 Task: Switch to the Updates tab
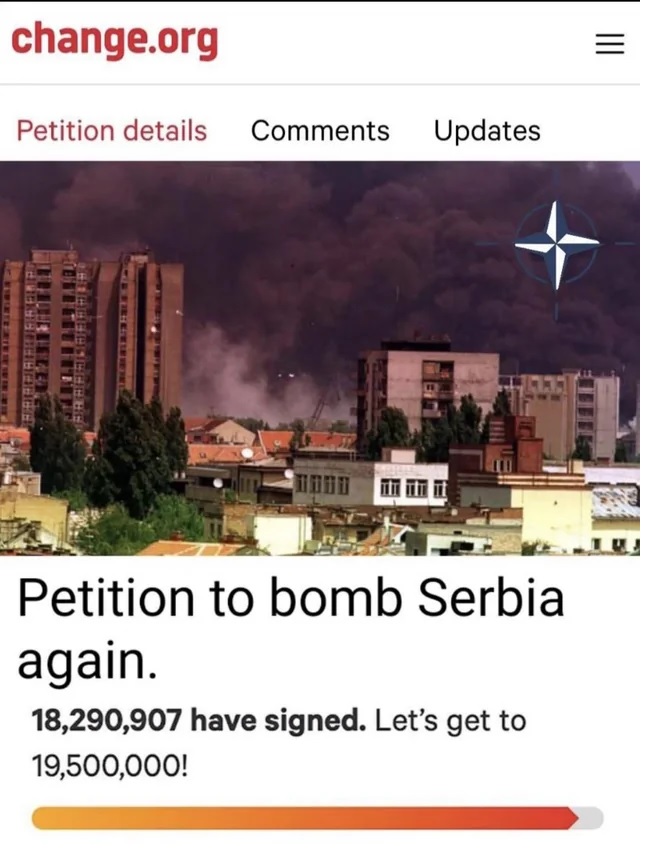click(x=487, y=131)
